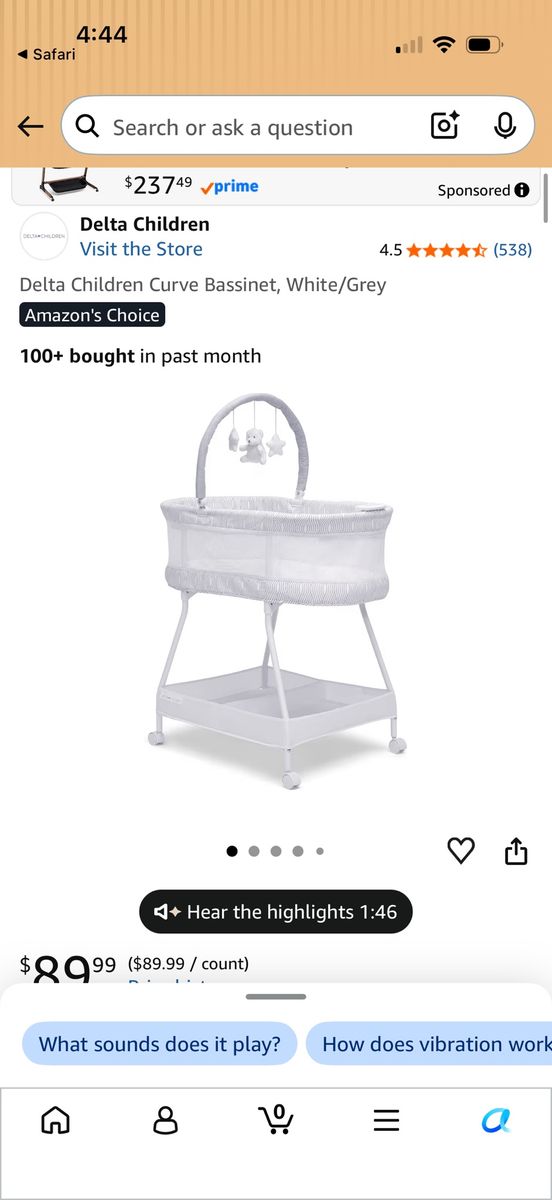This screenshot has height=1200, width=552.
Task: Open camera lens search icon
Action: click(x=444, y=126)
